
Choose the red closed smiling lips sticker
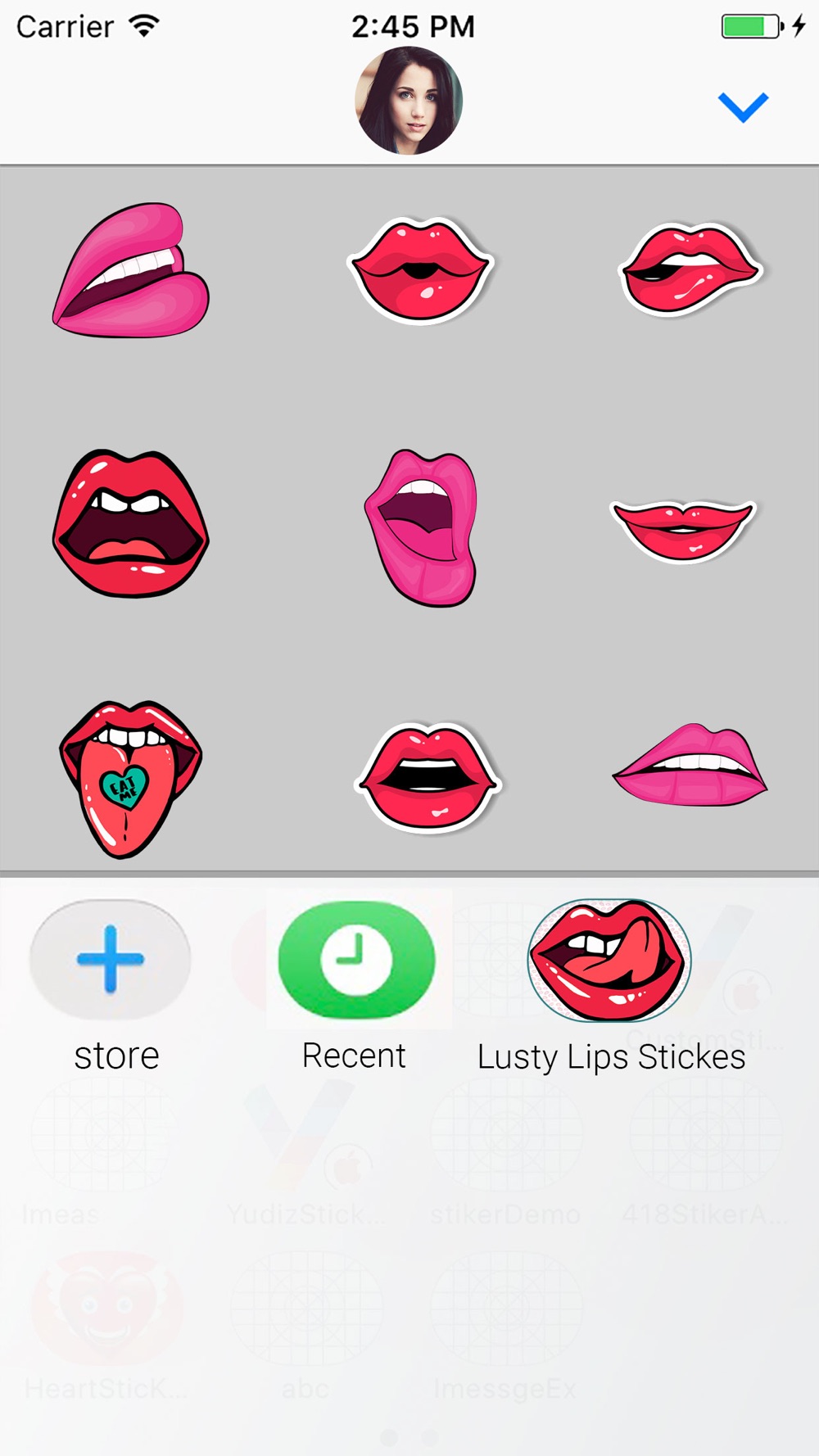[683, 531]
